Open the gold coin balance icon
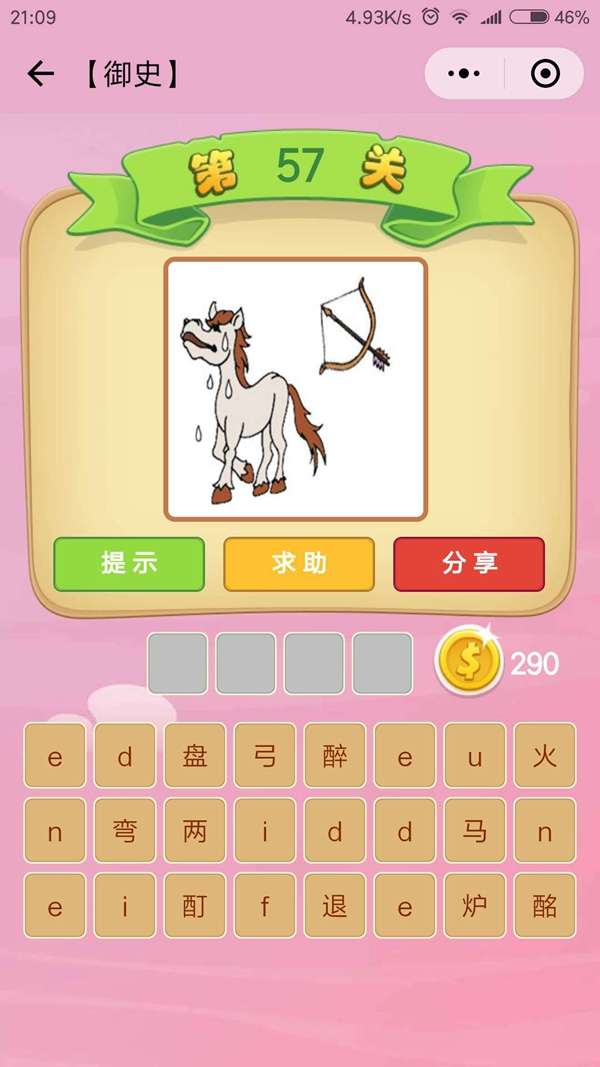Viewport: 600px width, 1067px height. tap(466, 662)
